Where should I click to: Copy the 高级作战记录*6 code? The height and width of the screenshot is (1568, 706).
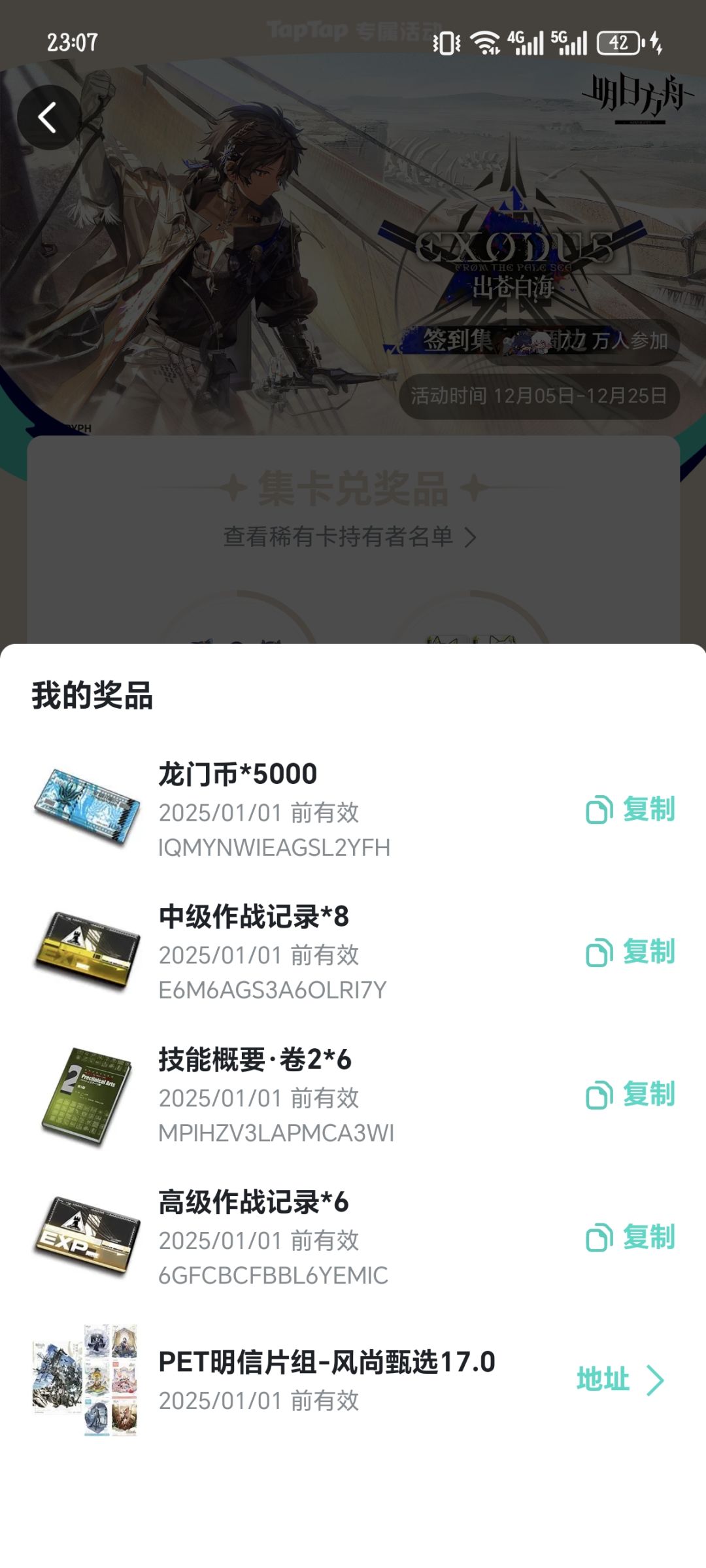(x=630, y=1237)
